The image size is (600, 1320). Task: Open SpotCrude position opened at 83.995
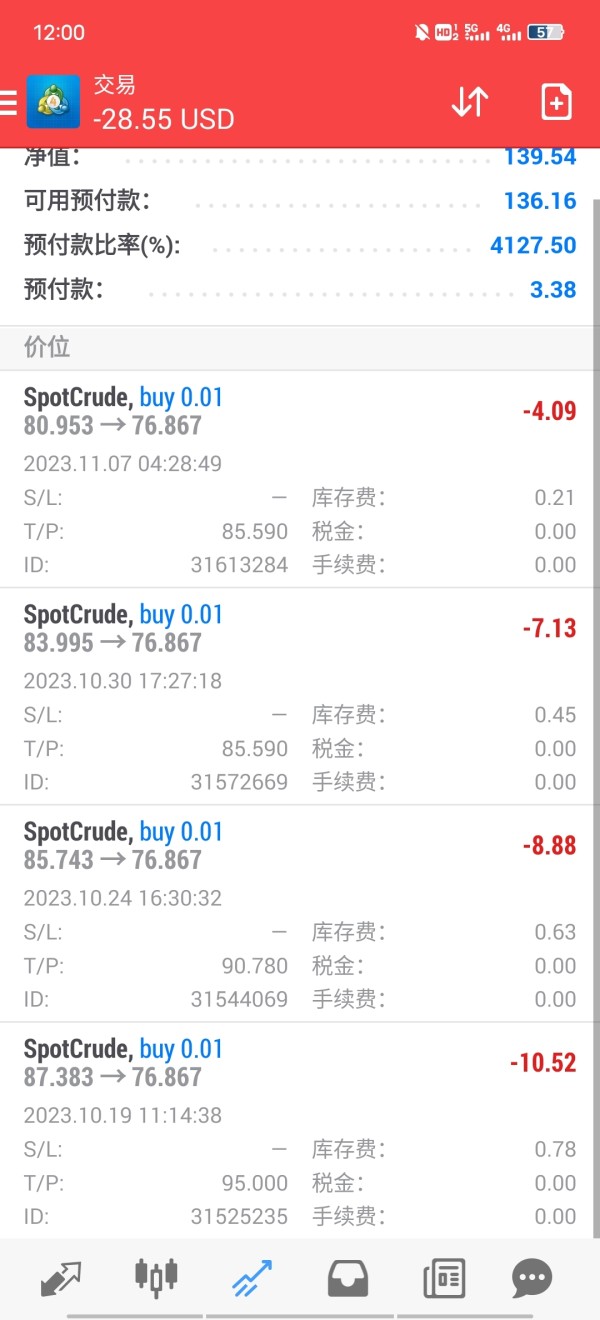click(300, 696)
